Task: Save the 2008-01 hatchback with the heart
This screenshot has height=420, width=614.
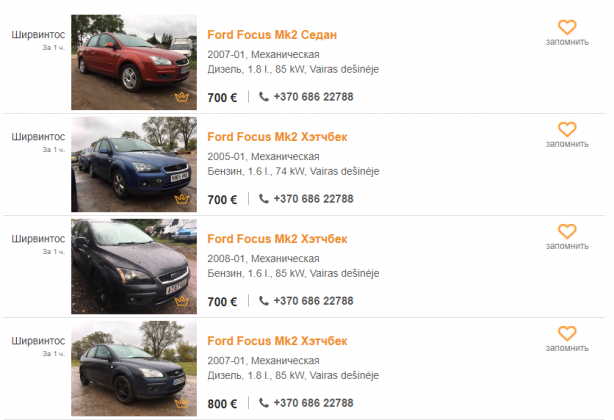Action: pos(567,233)
